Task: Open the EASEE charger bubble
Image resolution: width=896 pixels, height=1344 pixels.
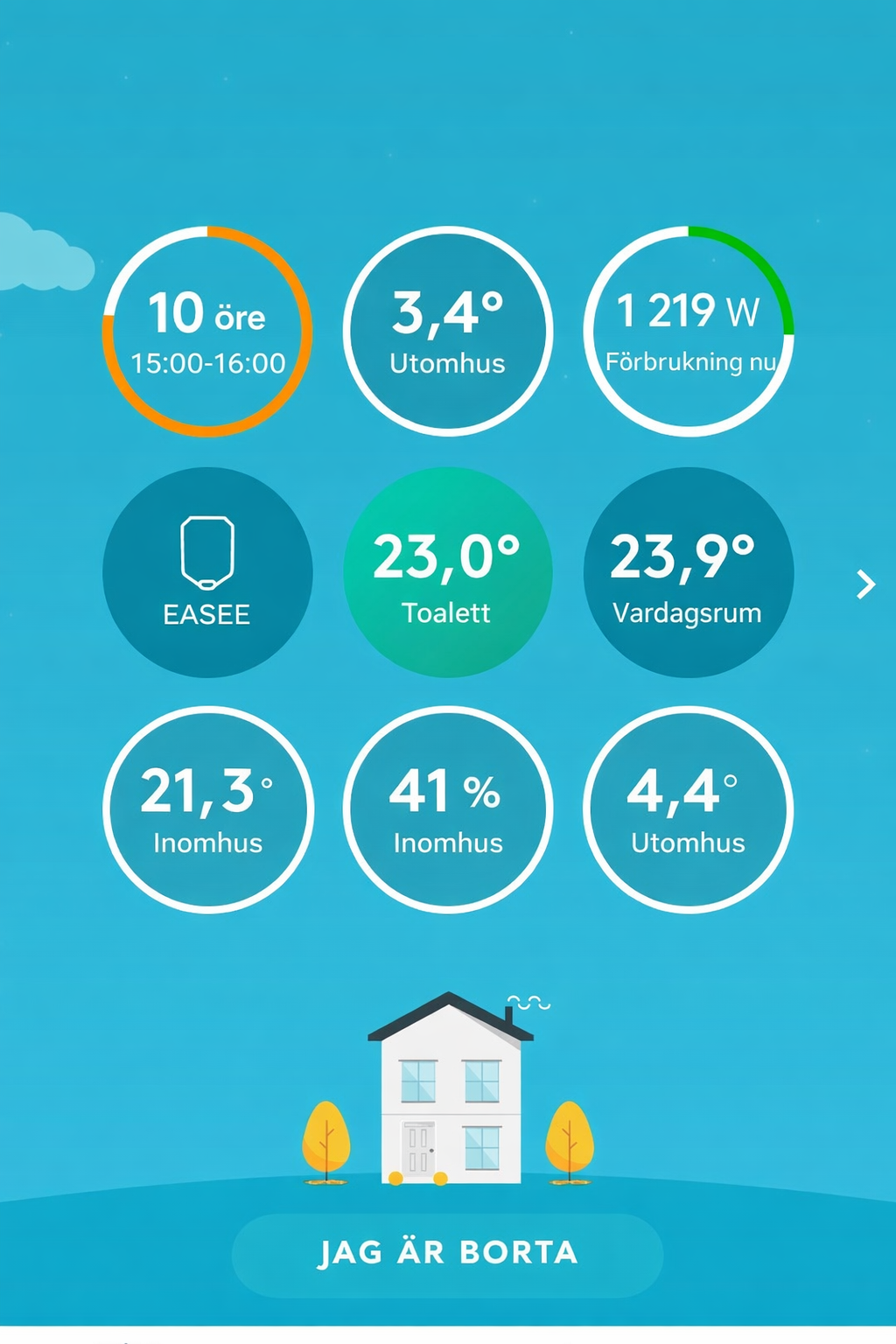Action: click(x=207, y=572)
